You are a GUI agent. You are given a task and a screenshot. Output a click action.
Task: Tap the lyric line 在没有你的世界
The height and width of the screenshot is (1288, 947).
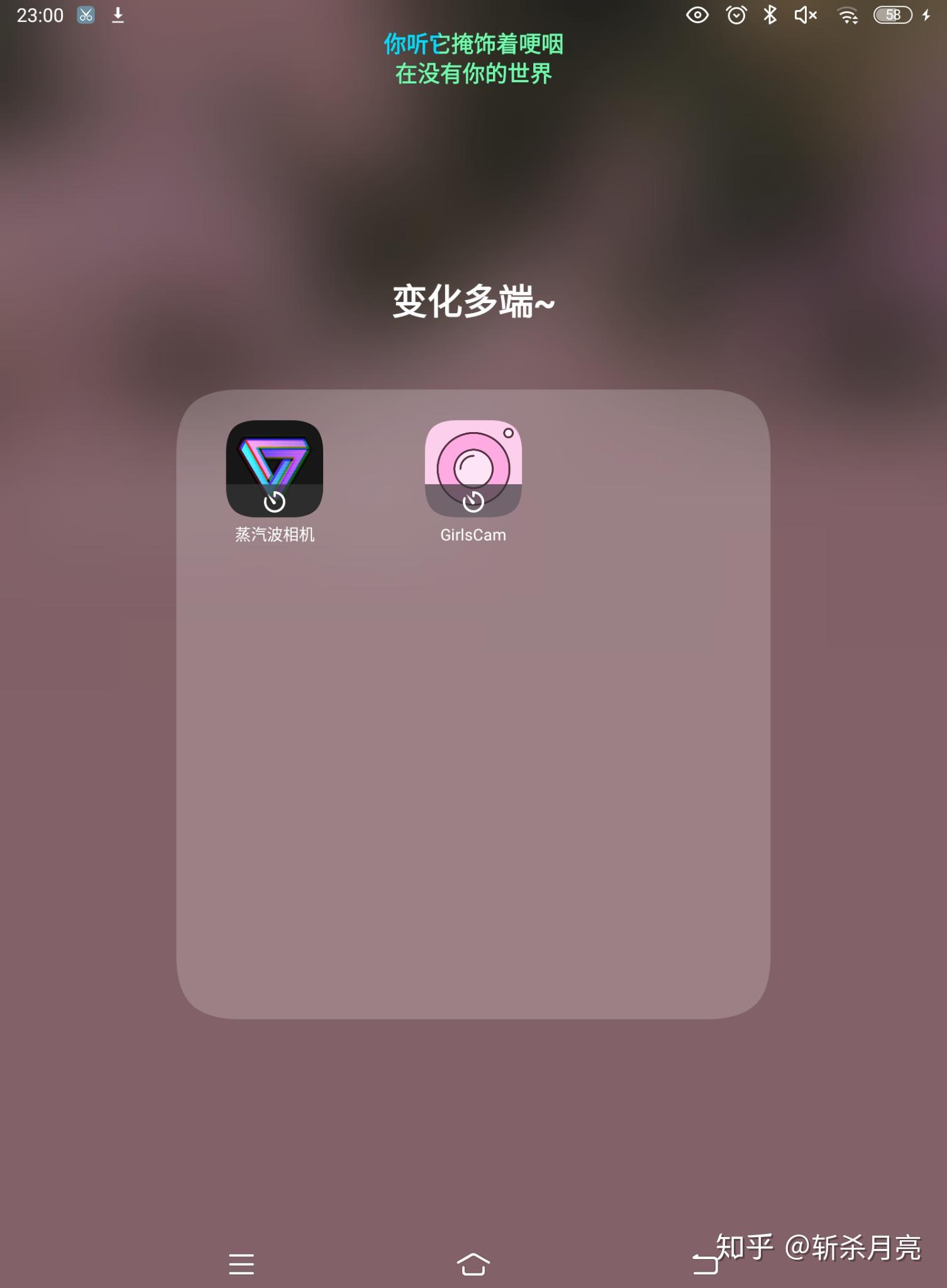click(473, 75)
